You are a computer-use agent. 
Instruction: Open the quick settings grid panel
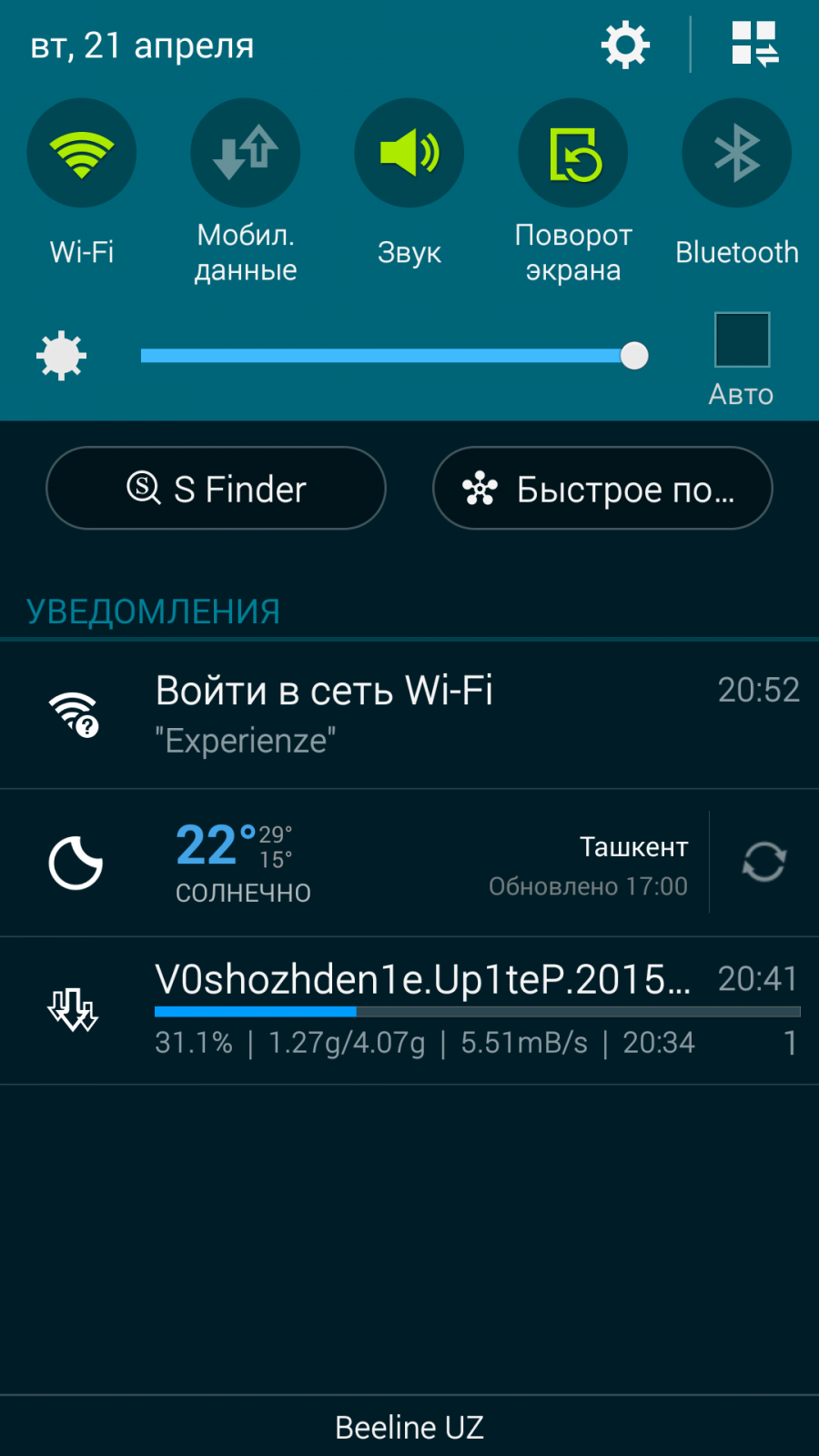[754, 44]
